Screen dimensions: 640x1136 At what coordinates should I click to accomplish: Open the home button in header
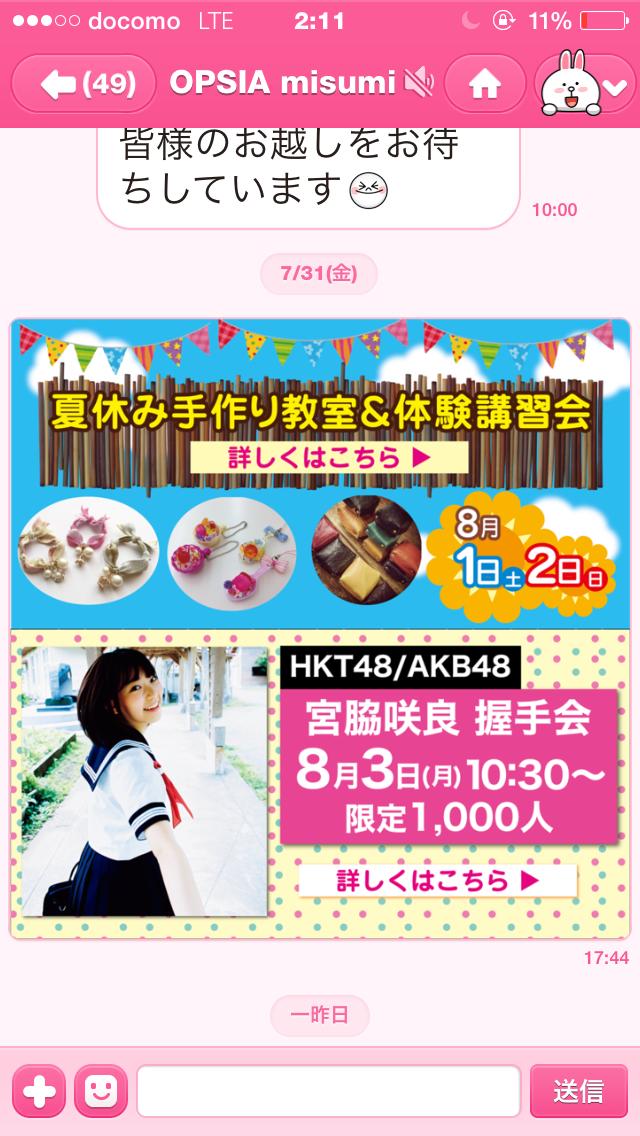[485, 86]
